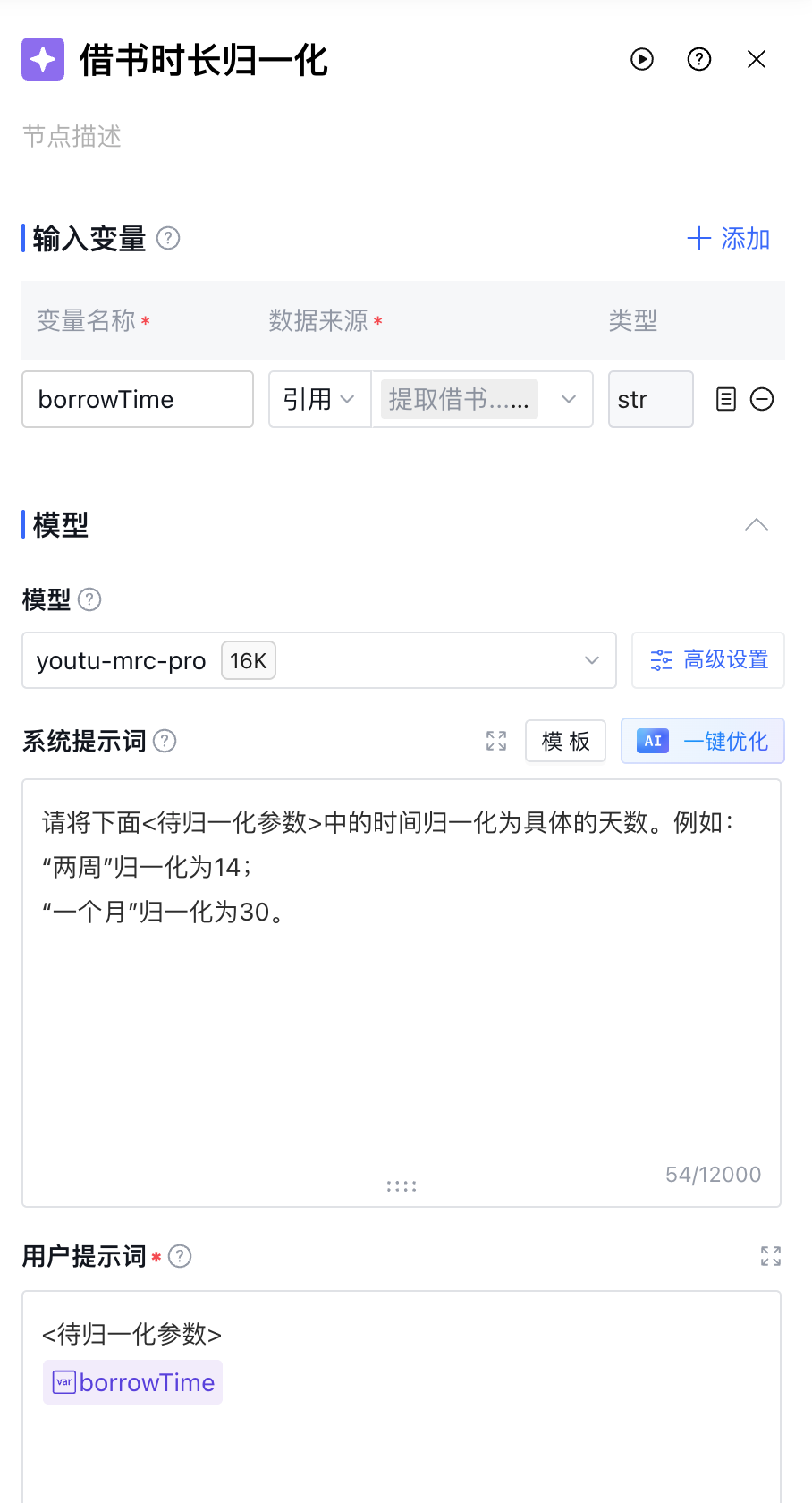
Task: Open the 引用 source type dropdown
Action: tap(319, 399)
